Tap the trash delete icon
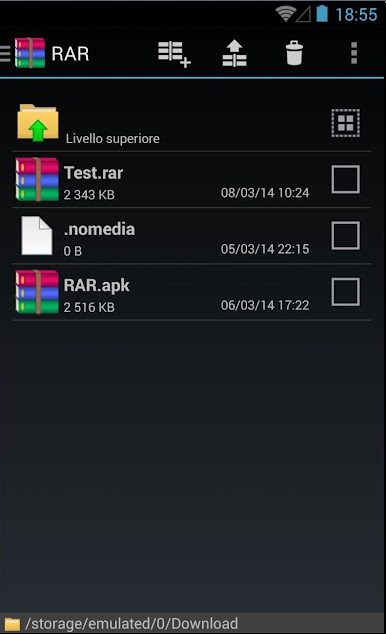Image resolution: width=386 pixels, height=634 pixels. click(294, 53)
